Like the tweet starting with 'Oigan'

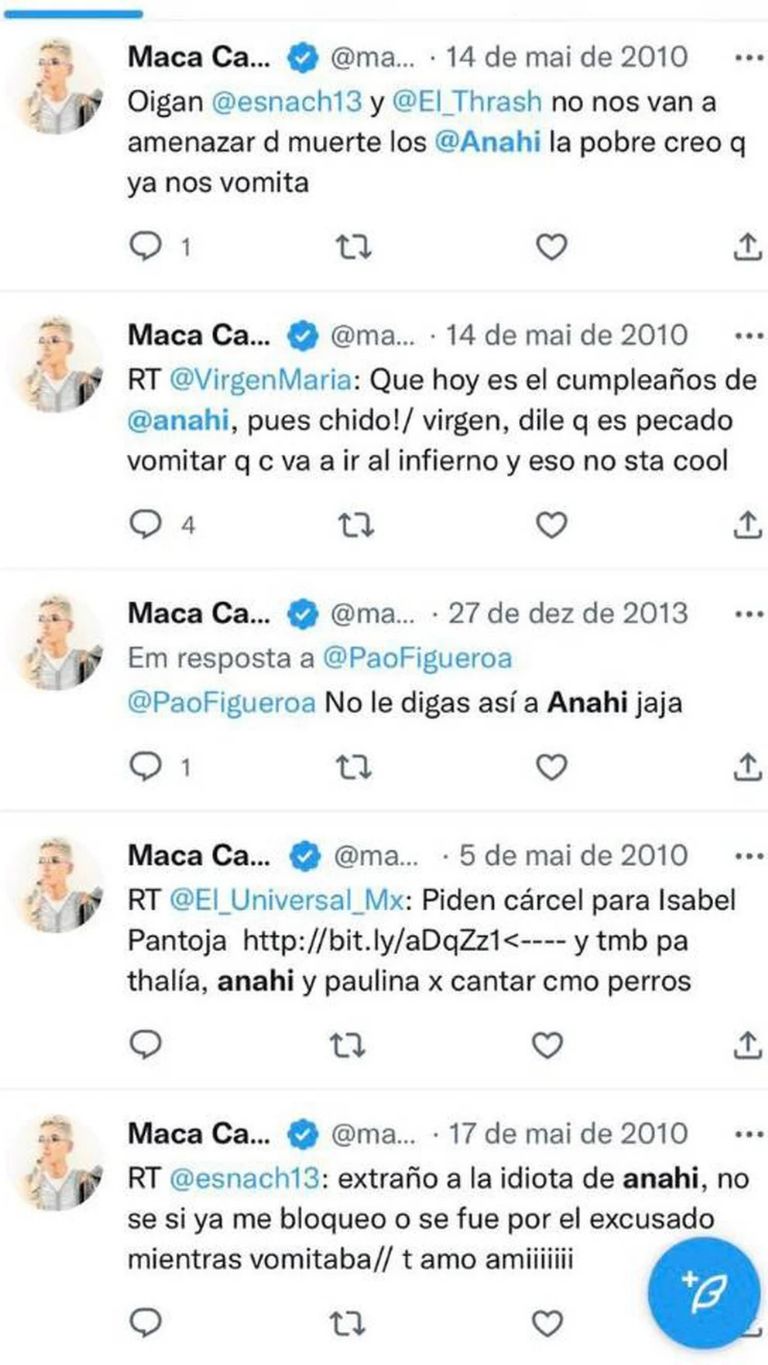pos(549,246)
